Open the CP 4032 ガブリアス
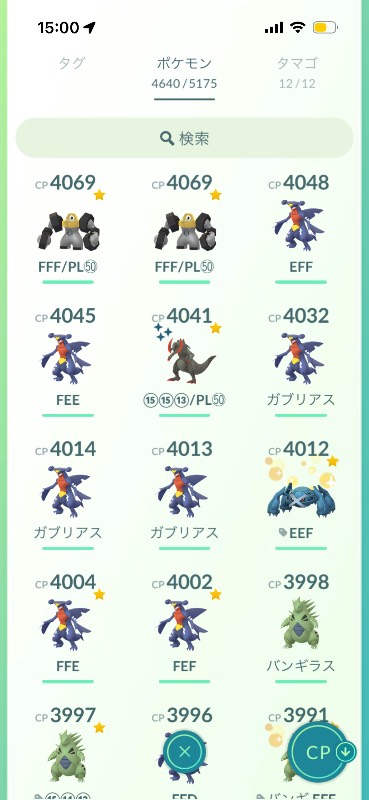Screen dimensions: 369x800 (x=301, y=362)
